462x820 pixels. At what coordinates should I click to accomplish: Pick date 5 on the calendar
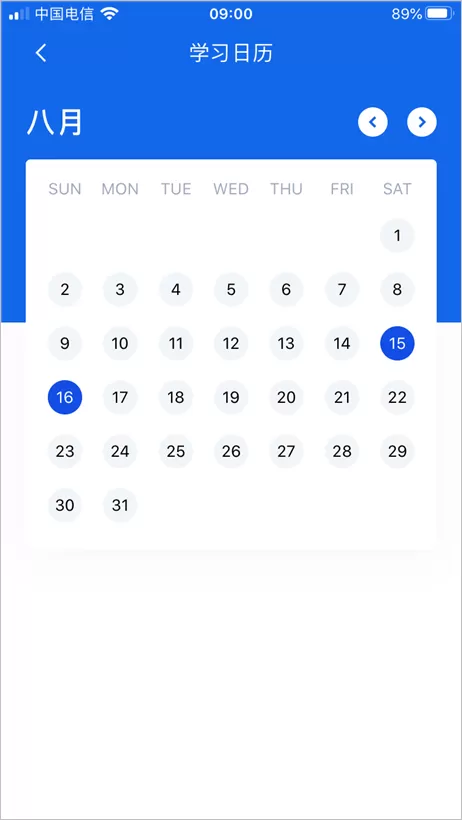231,290
